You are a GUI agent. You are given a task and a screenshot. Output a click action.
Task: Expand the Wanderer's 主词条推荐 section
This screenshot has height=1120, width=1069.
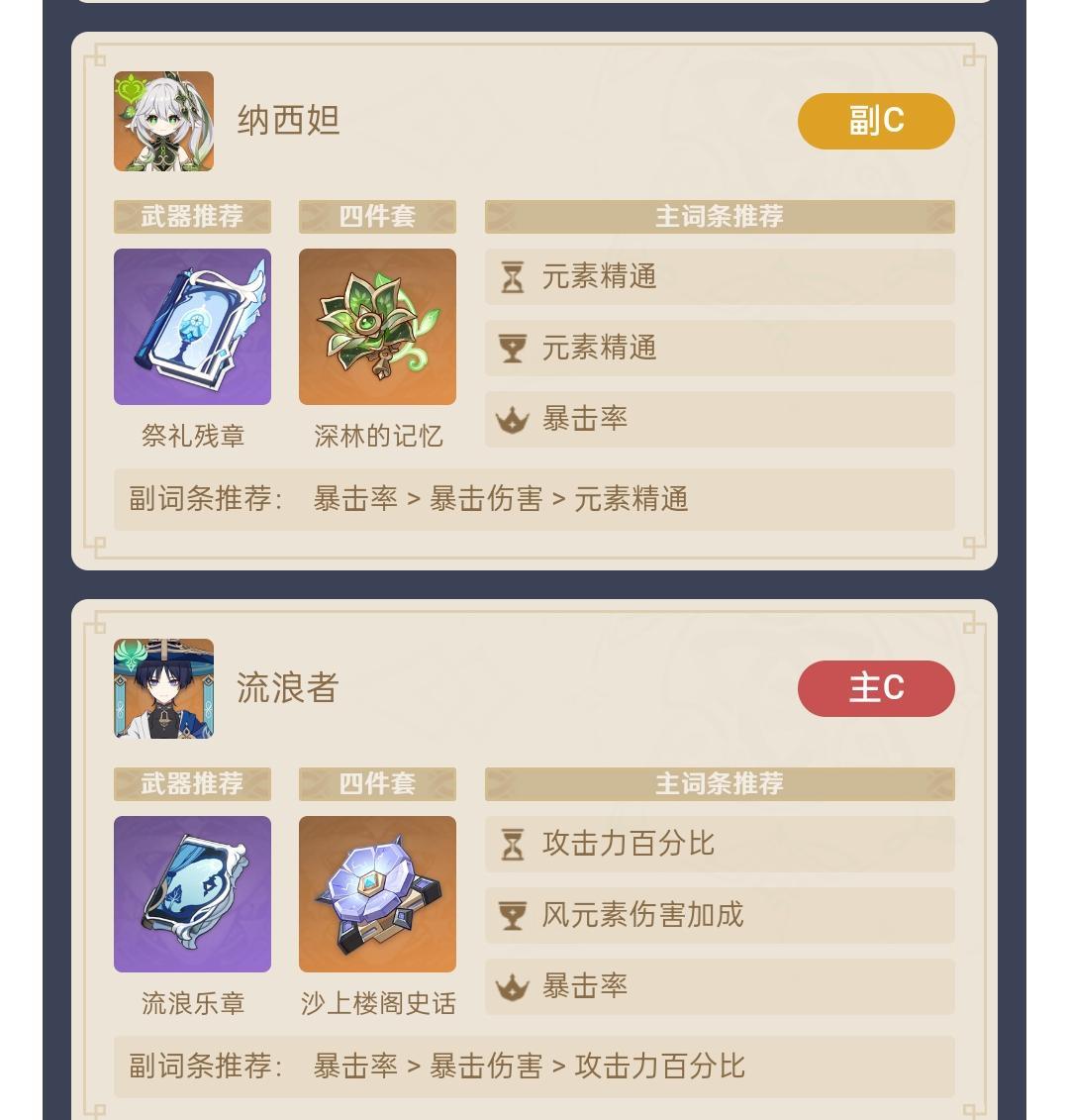click(720, 783)
